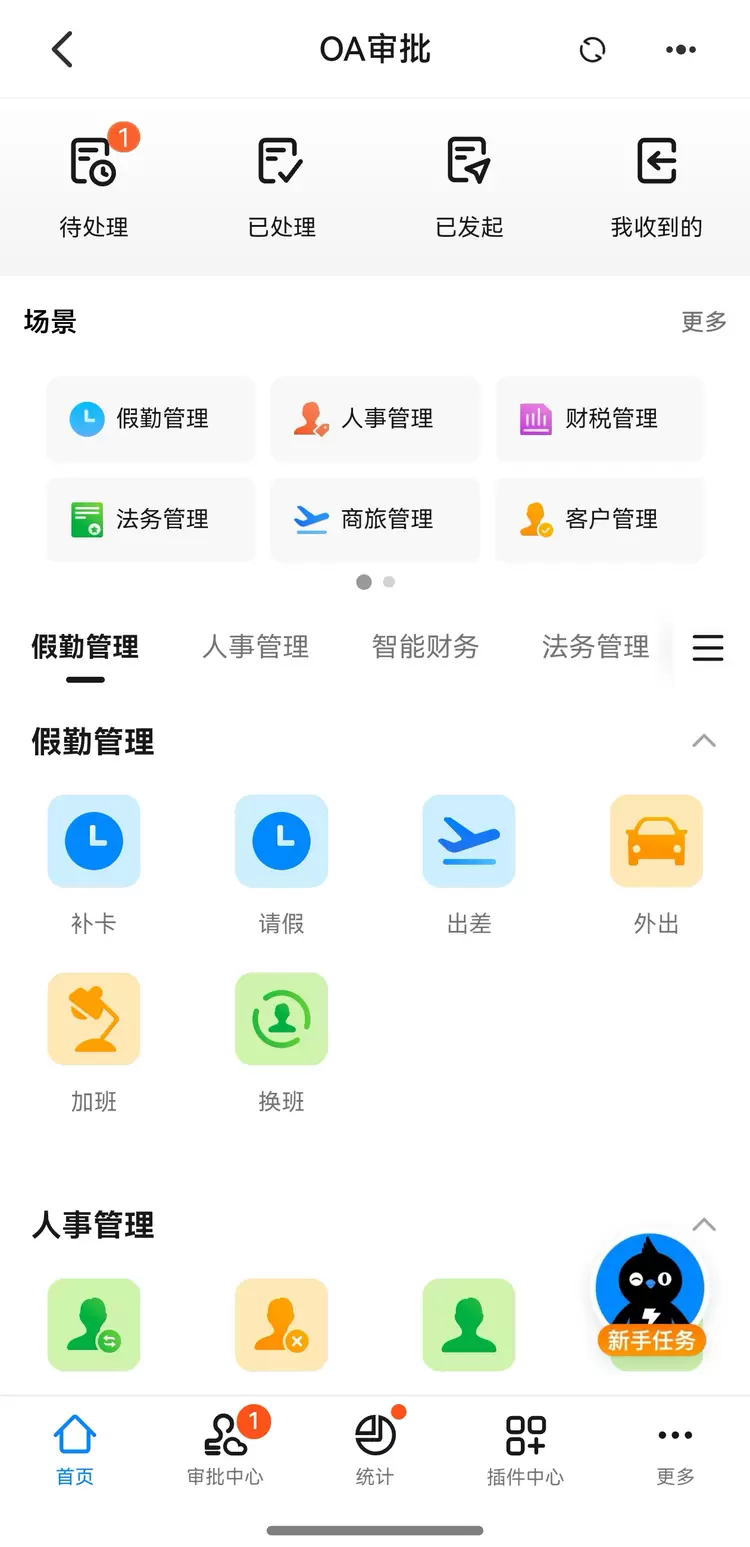Switch to the 智能财务 category tab
This screenshot has width=750, height=1547.
(425, 648)
